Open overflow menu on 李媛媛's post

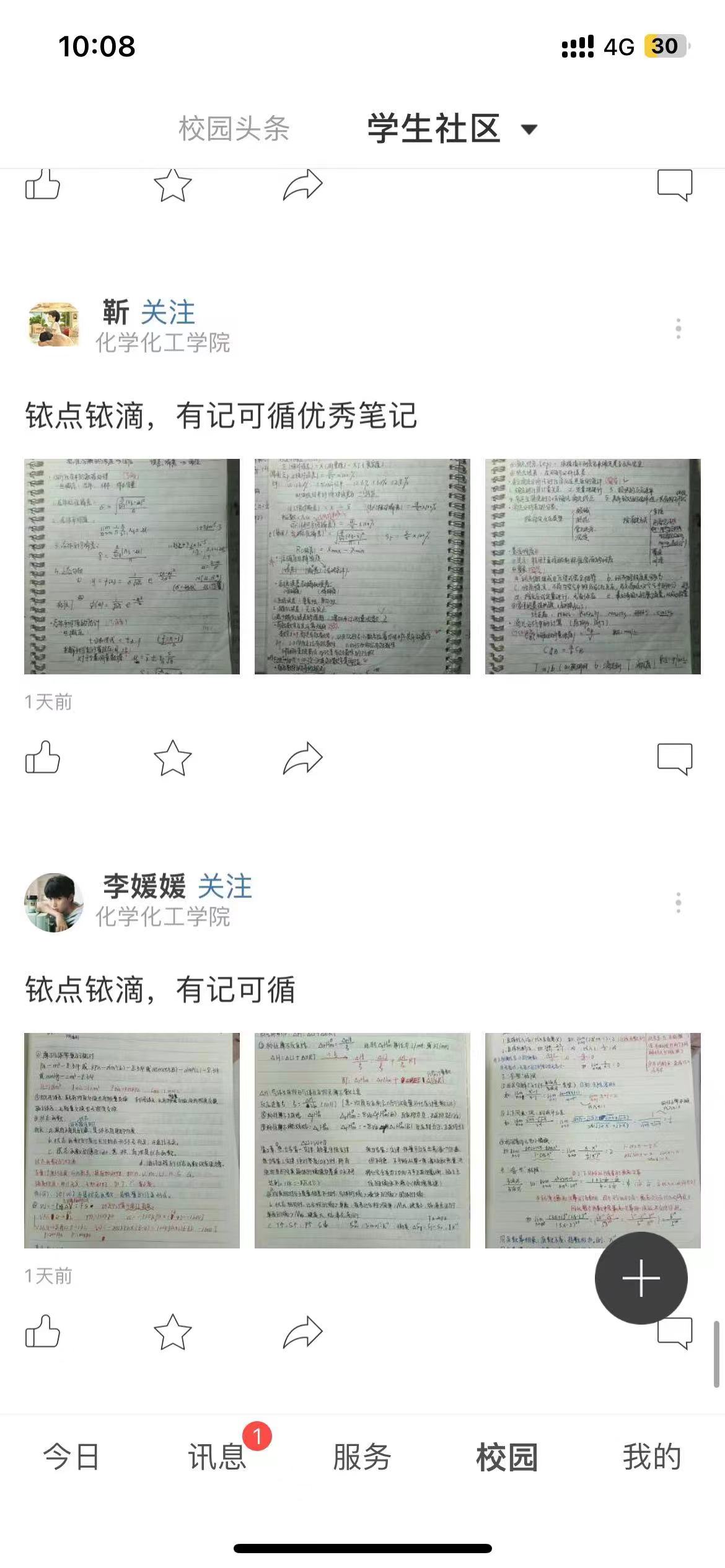[678, 902]
